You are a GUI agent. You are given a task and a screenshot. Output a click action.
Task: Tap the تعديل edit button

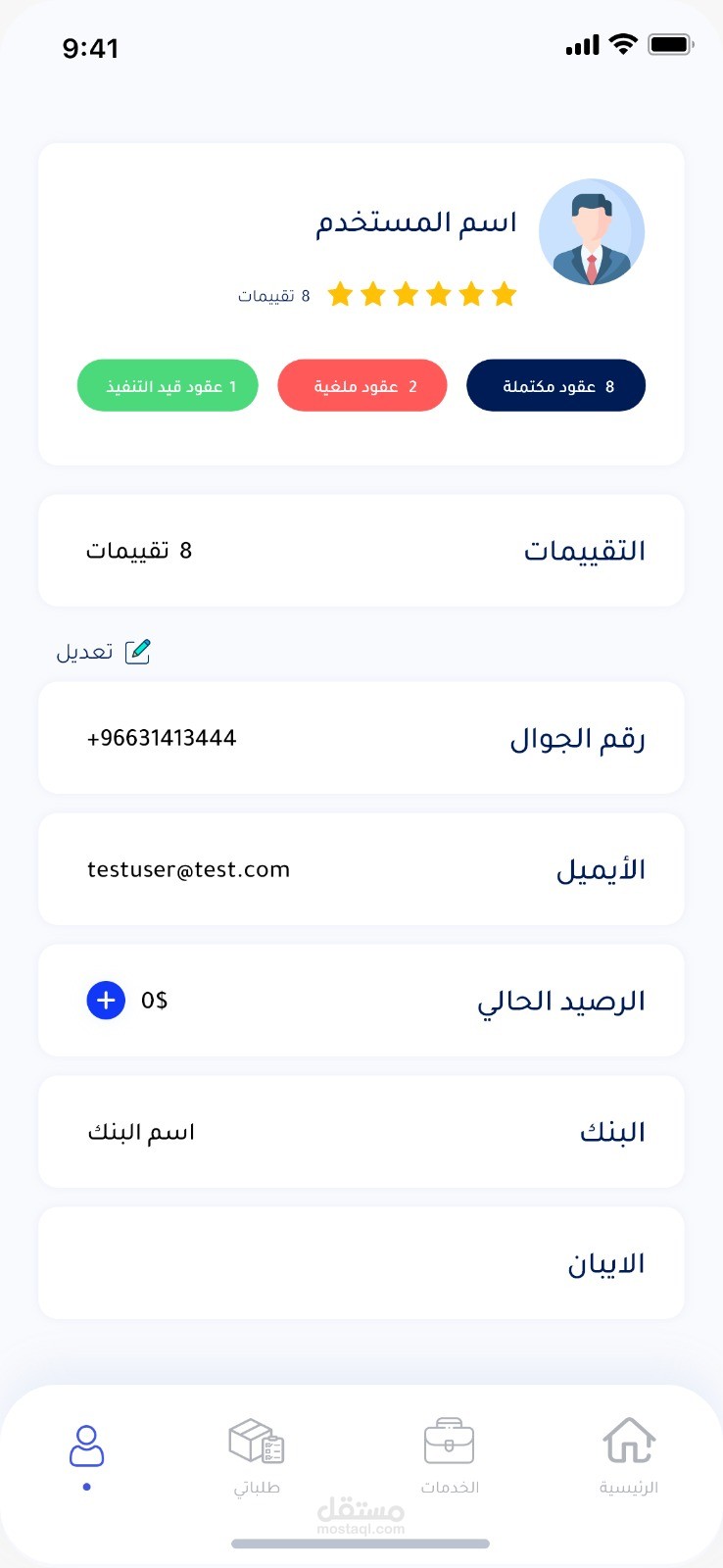104,652
